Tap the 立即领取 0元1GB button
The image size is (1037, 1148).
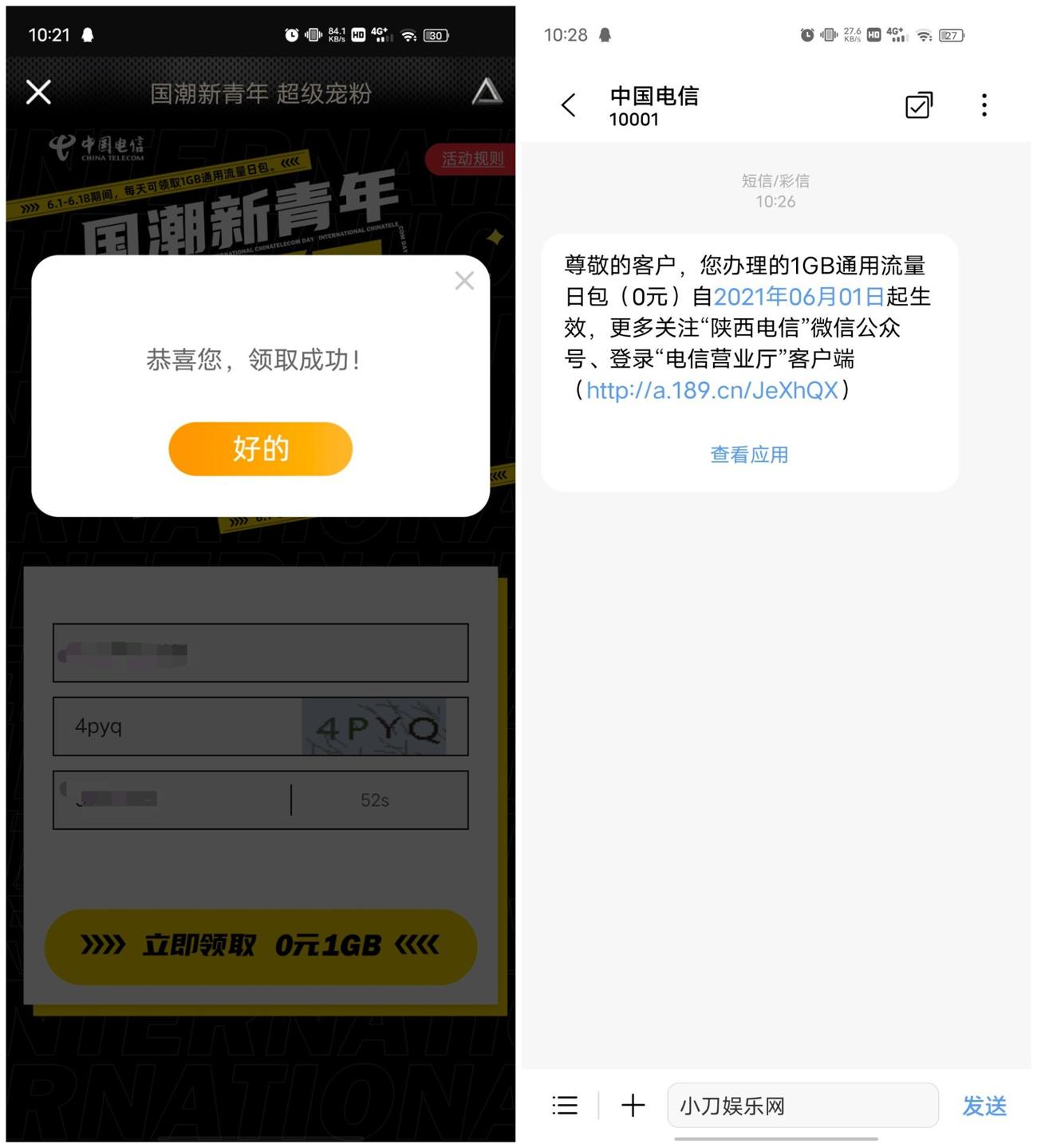[260, 946]
